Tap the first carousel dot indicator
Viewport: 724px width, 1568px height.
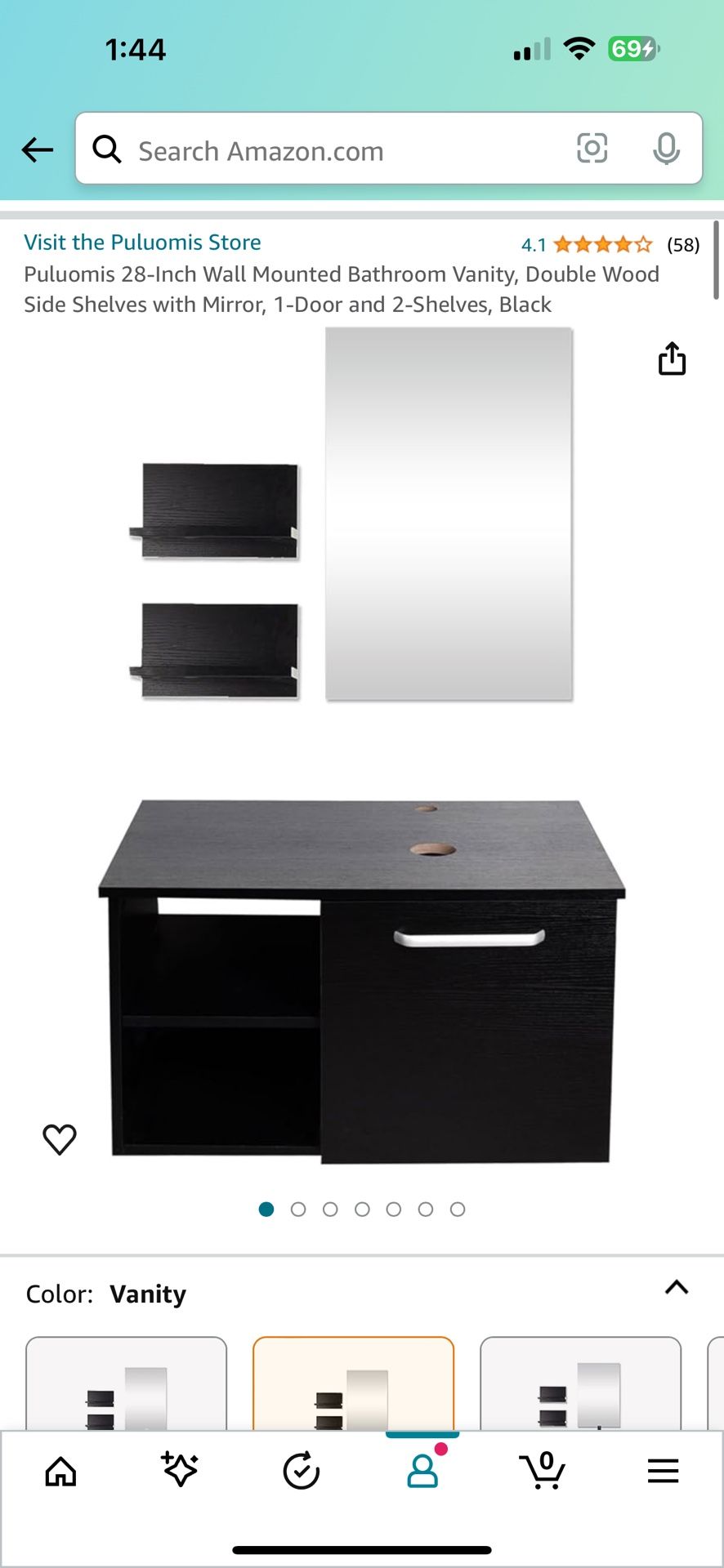click(266, 1209)
